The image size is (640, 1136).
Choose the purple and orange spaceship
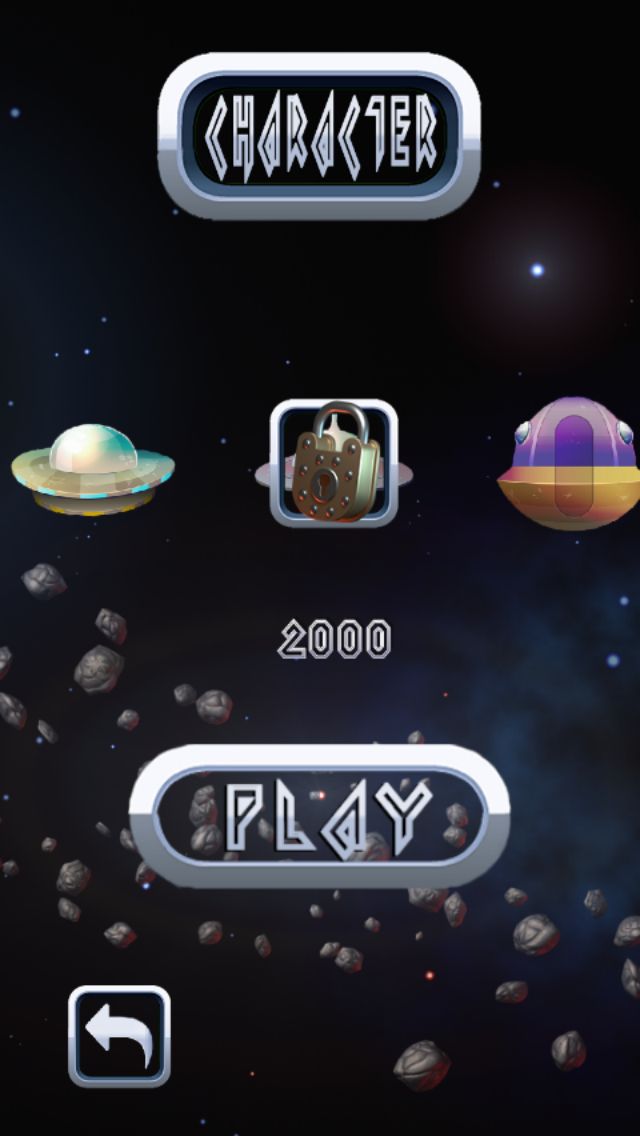point(569,463)
